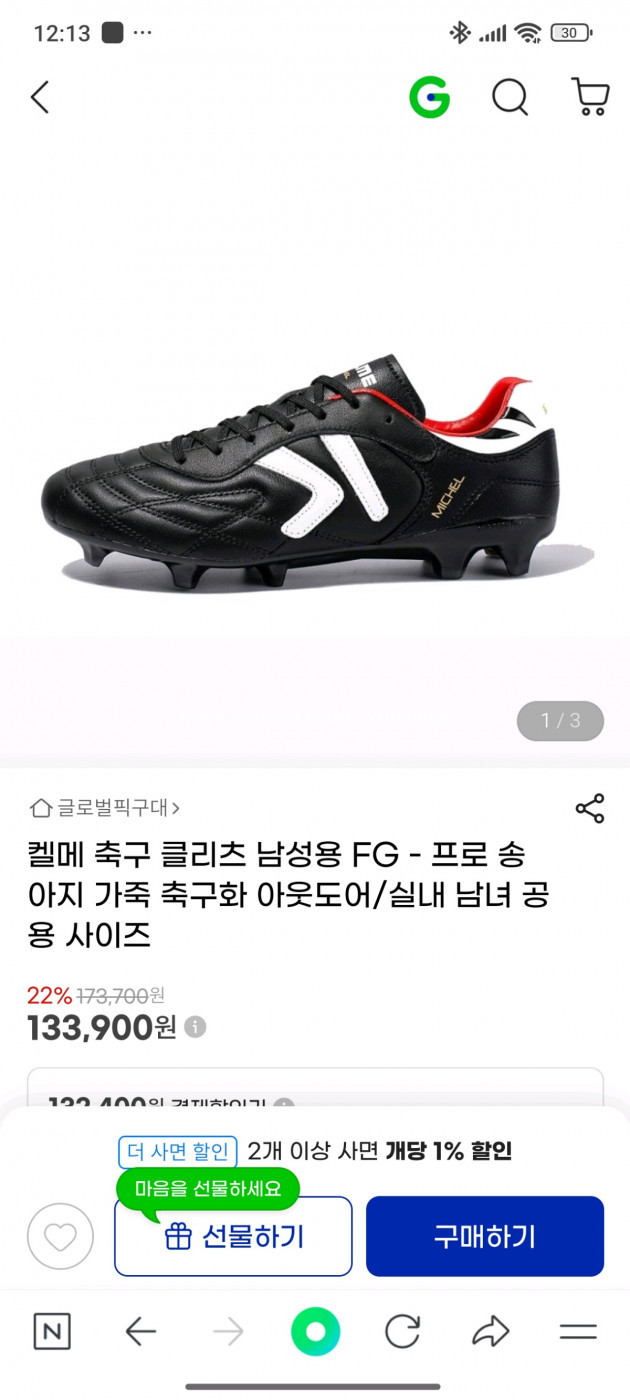Image resolution: width=630 pixels, height=1400 pixels.
Task: Share this product
Action: pos(590,809)
